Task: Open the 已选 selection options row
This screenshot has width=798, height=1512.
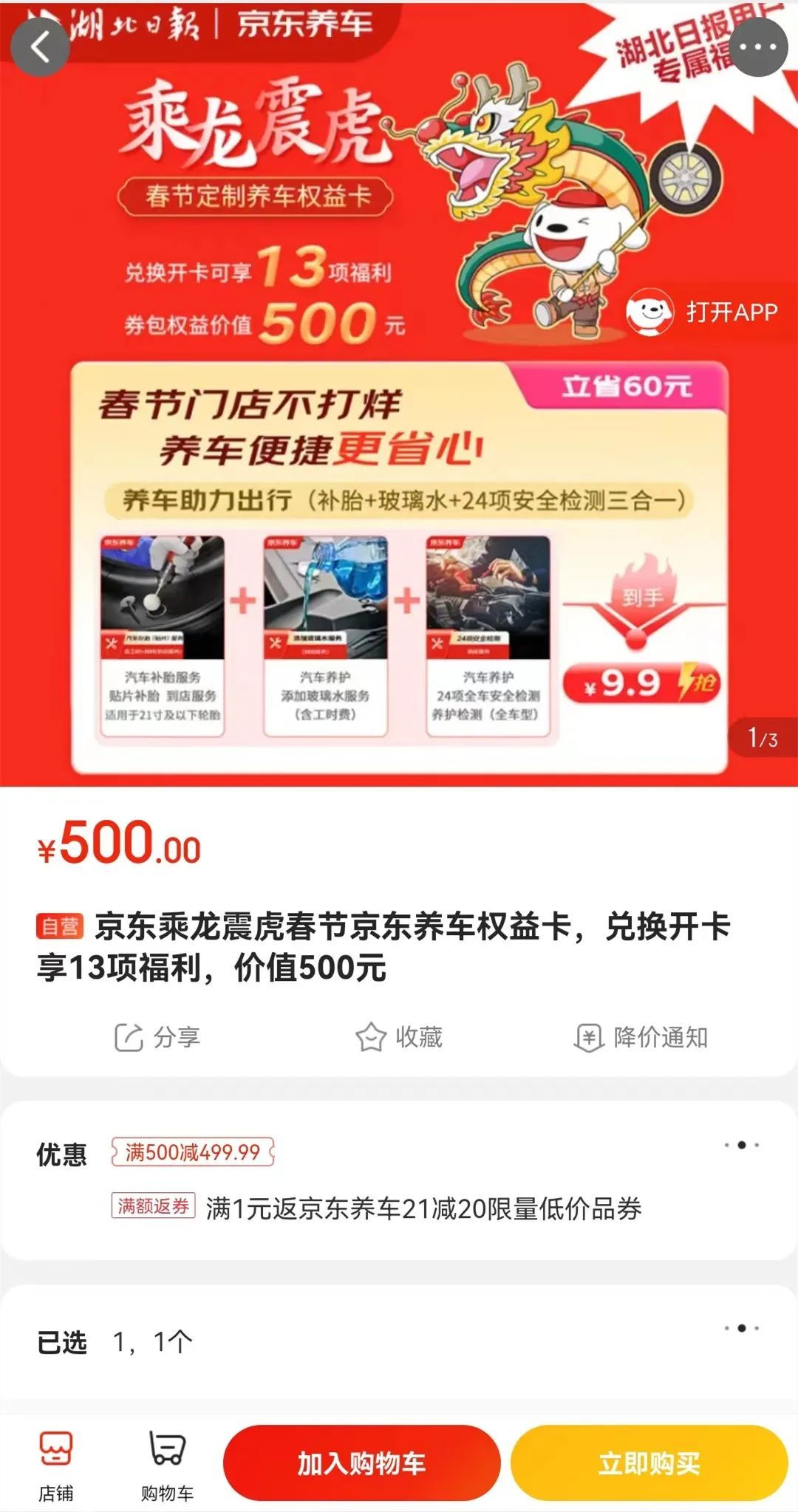Action: point(741,1328)
